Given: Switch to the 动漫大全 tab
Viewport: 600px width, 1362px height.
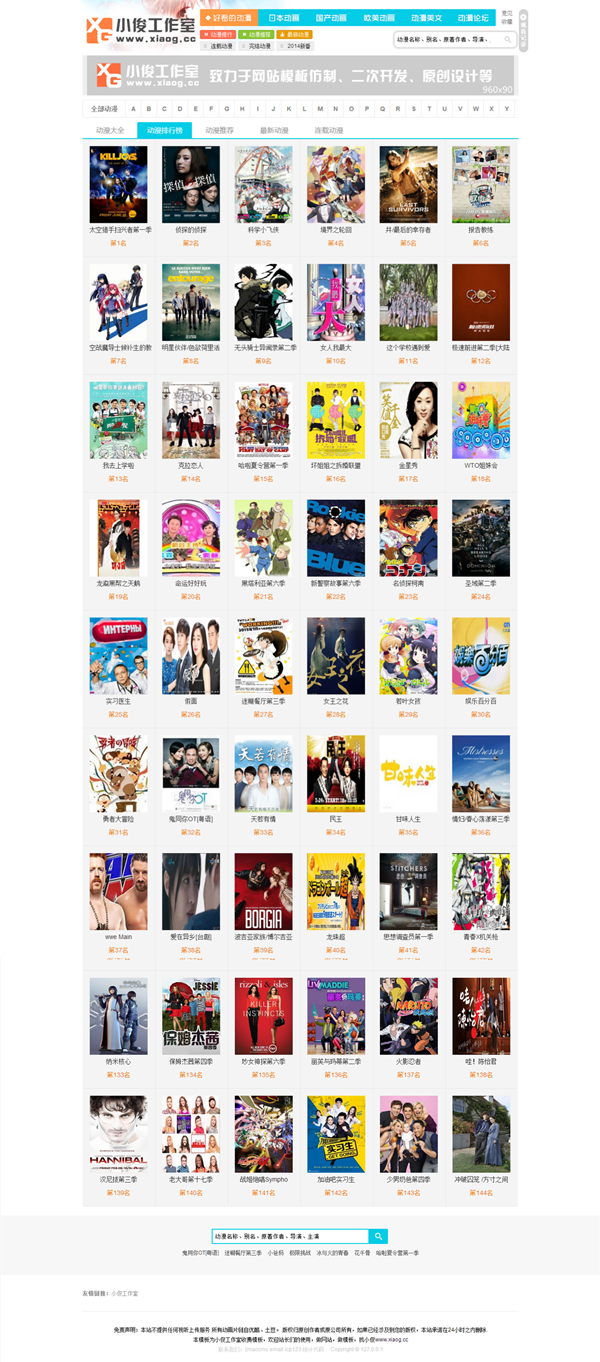Looking at the screenshot, I should click(x=110, y=131).
